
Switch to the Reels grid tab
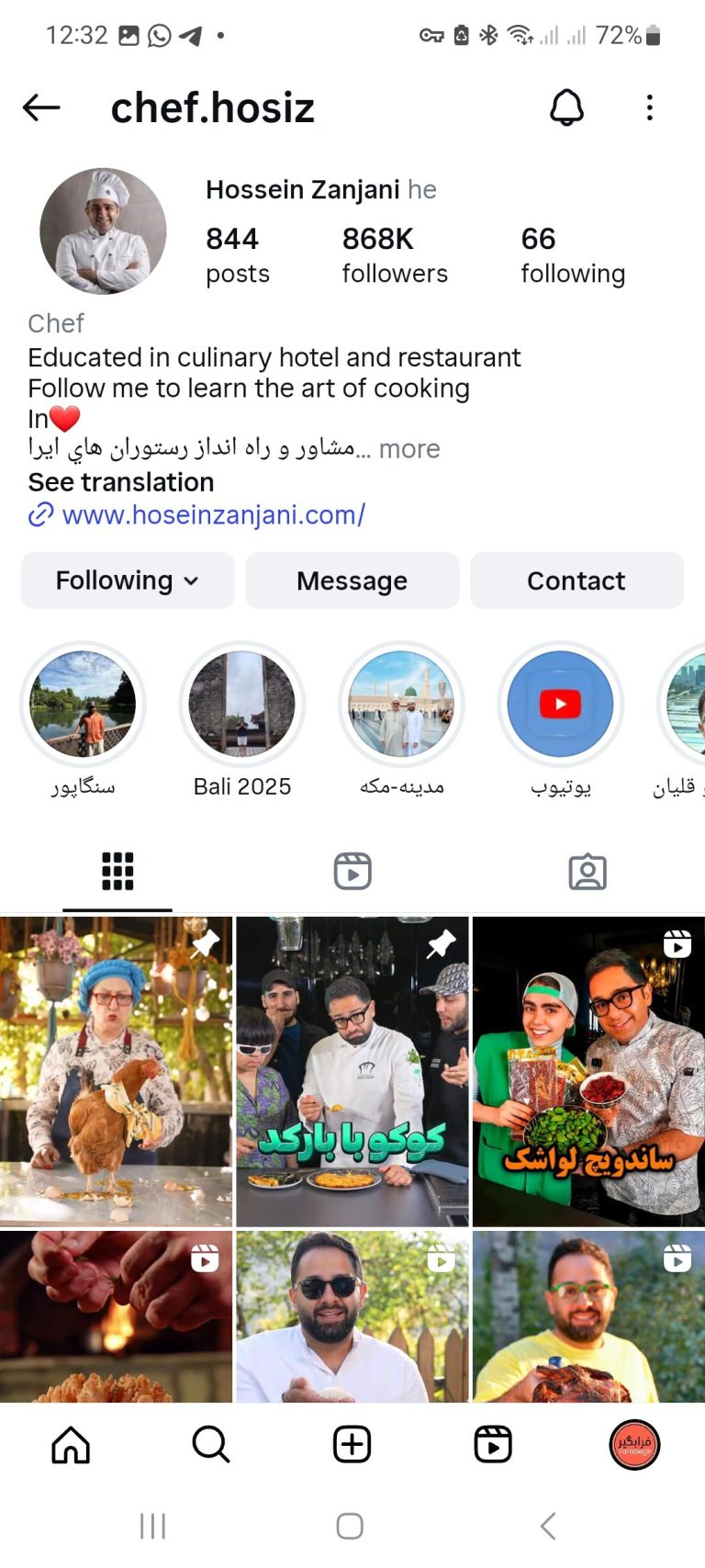tap(352, 872)
